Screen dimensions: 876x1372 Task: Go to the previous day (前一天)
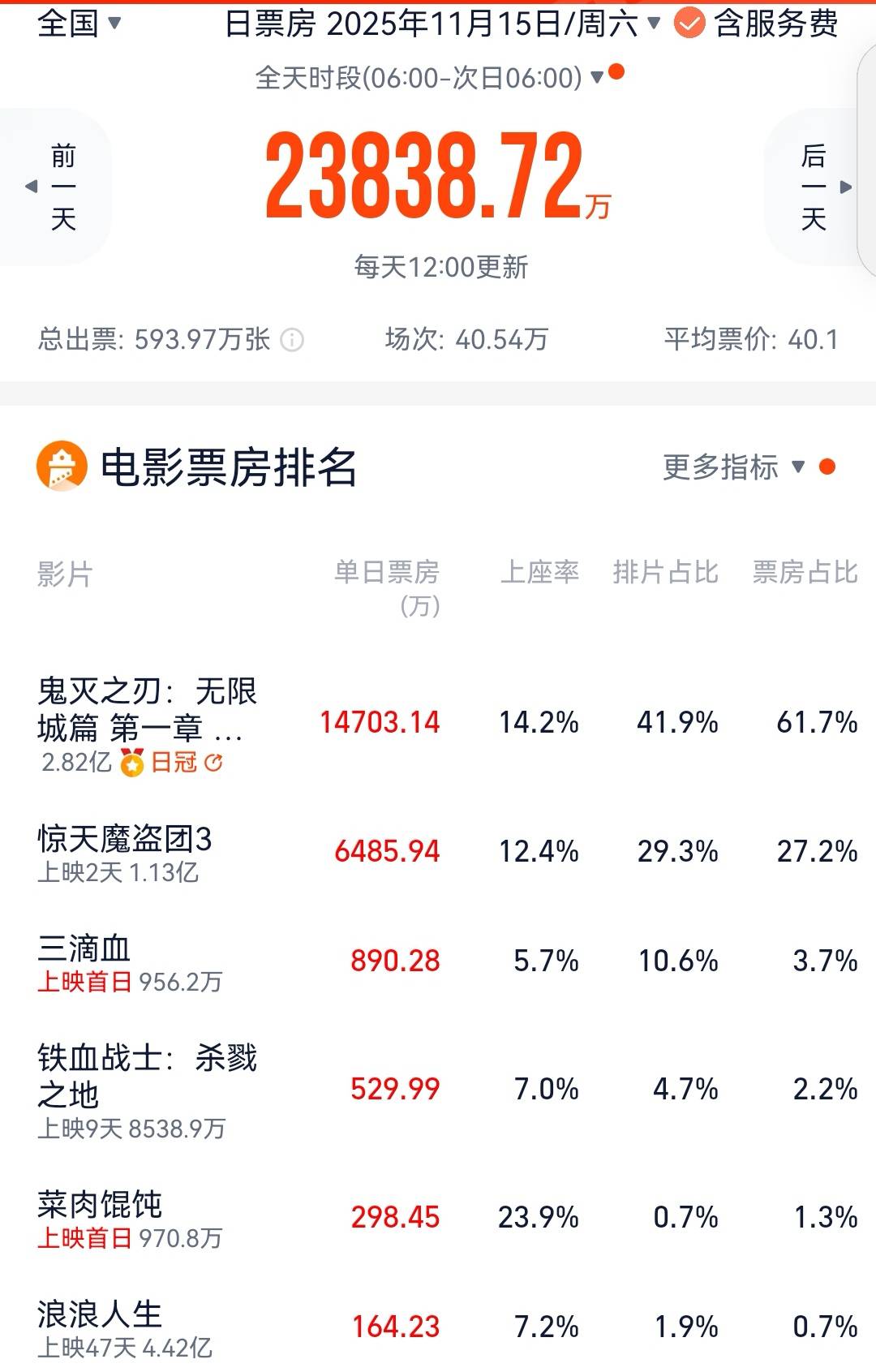coord(55,187)
